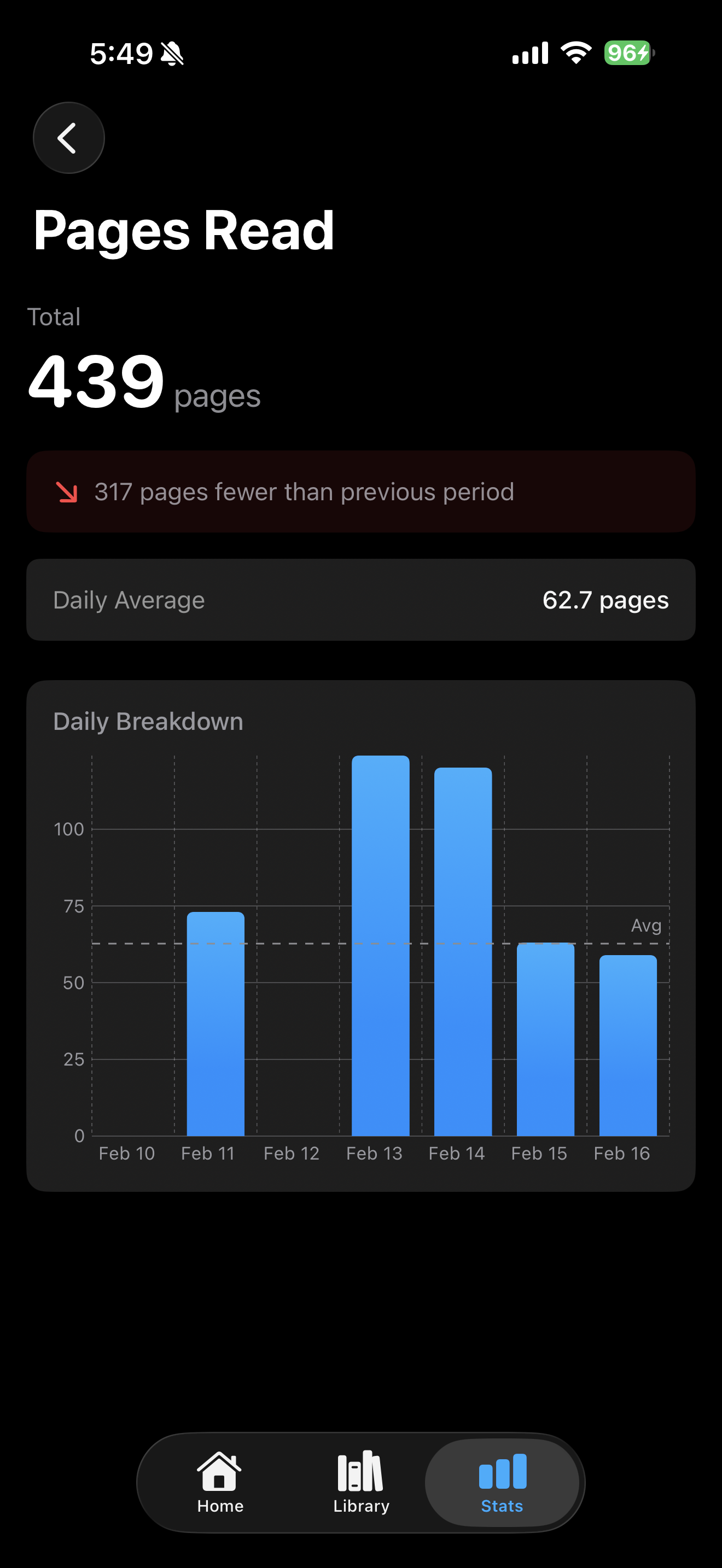
Task: Click the cellular signal bars icon
Action: coord(527,54)
